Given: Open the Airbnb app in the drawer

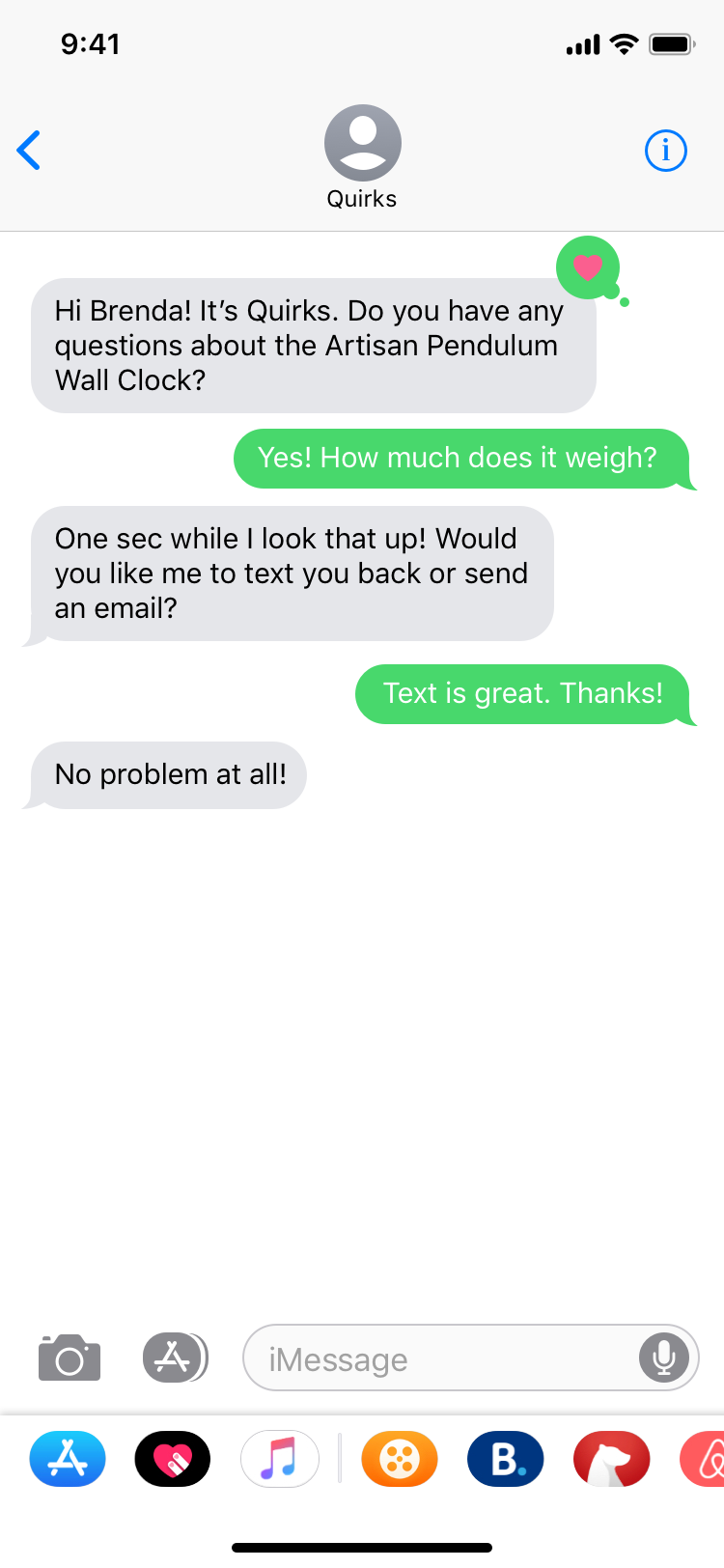Looking at the screenshot, I should pos(703,1458).
